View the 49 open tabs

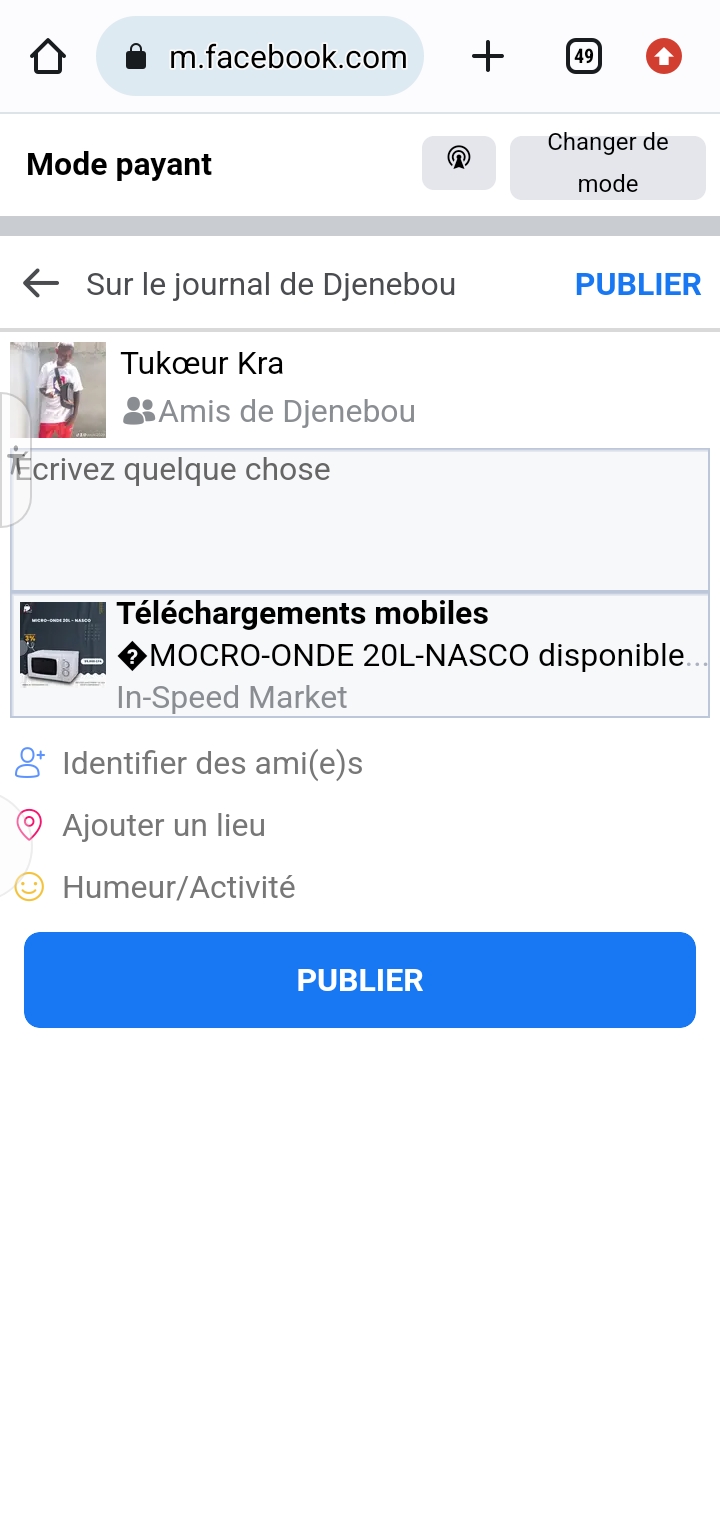[584, 57]
